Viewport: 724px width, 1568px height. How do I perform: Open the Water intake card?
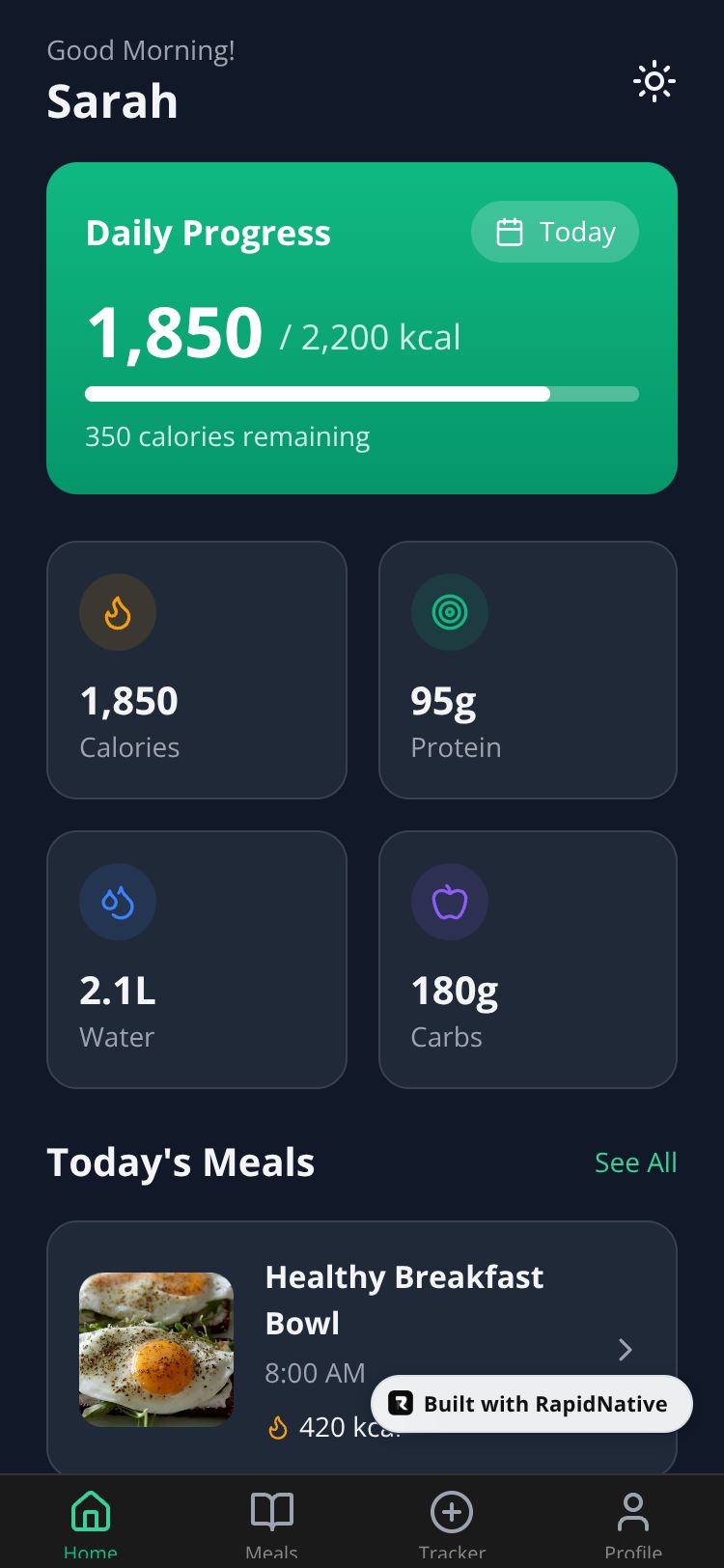(x=197, y=960)
